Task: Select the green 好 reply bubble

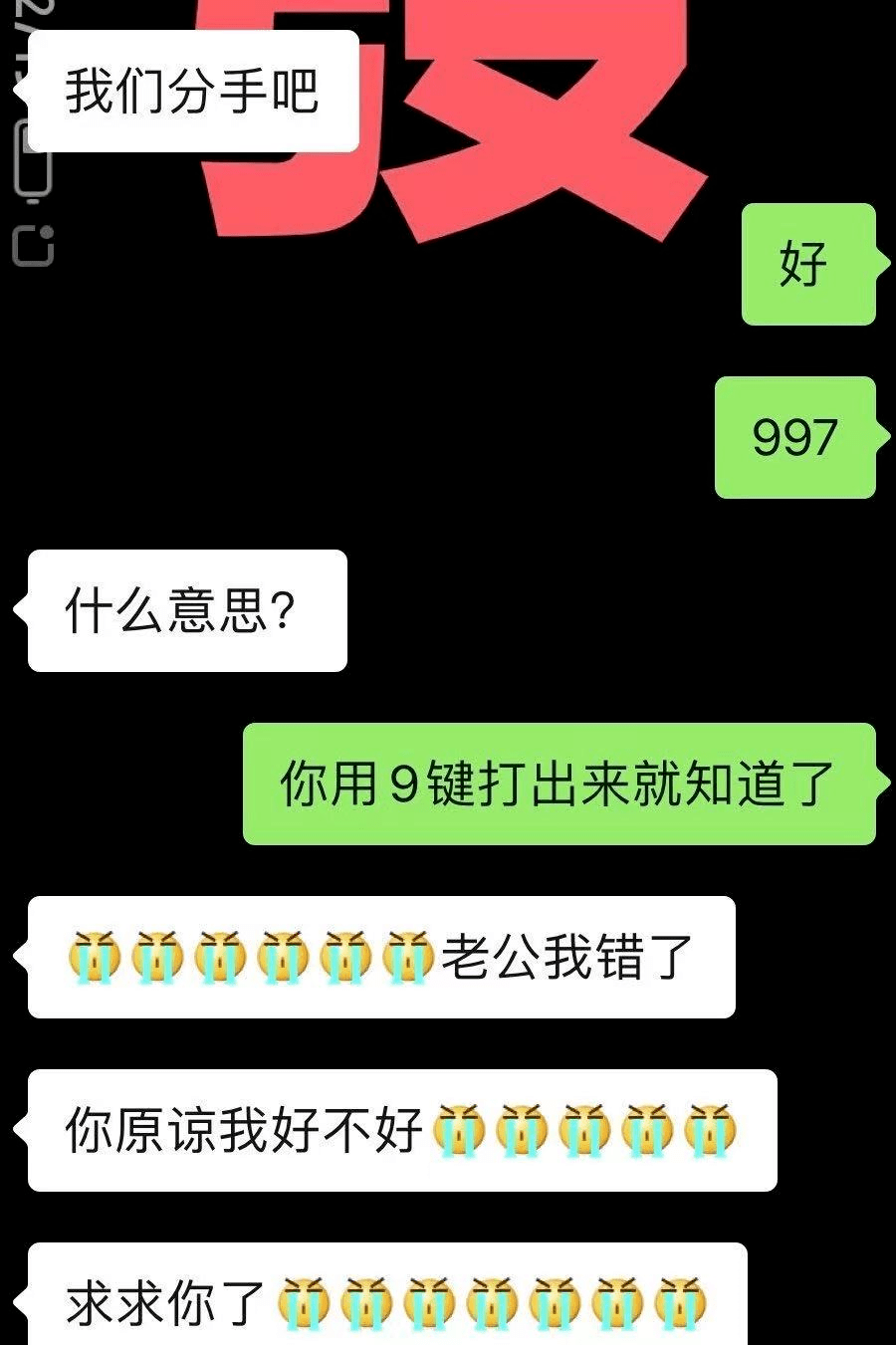Action: click(806, 264)
